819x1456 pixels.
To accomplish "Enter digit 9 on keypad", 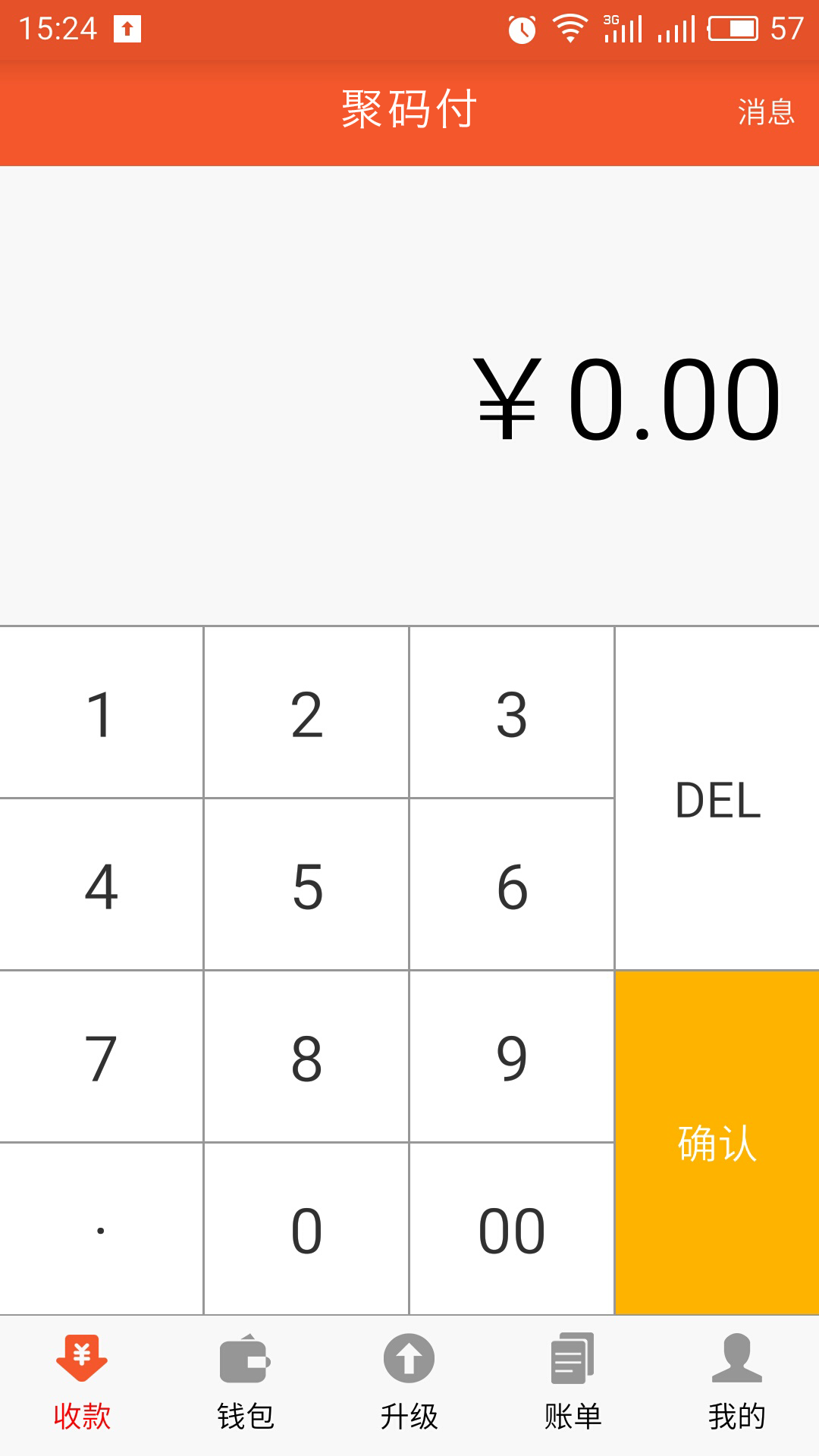I will tap(512, 1057).
